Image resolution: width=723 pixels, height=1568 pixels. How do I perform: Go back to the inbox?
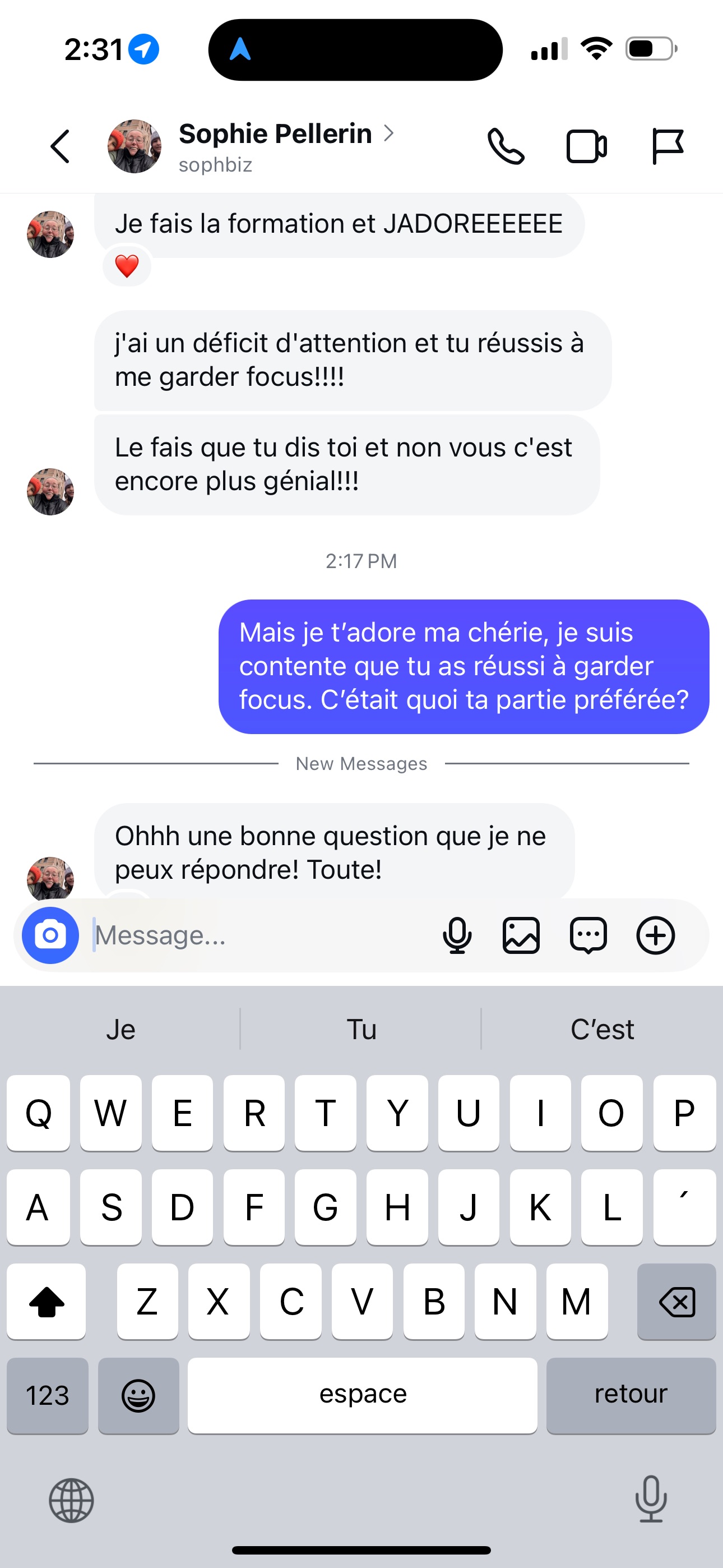[59, 146]
